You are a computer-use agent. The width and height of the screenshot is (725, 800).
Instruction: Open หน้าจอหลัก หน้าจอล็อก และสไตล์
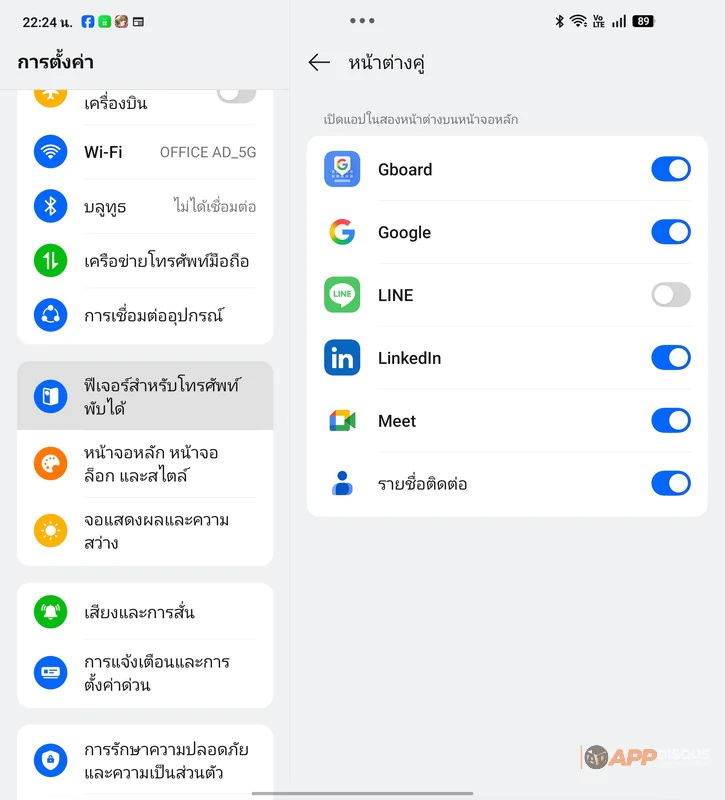(x=145, y=464)
